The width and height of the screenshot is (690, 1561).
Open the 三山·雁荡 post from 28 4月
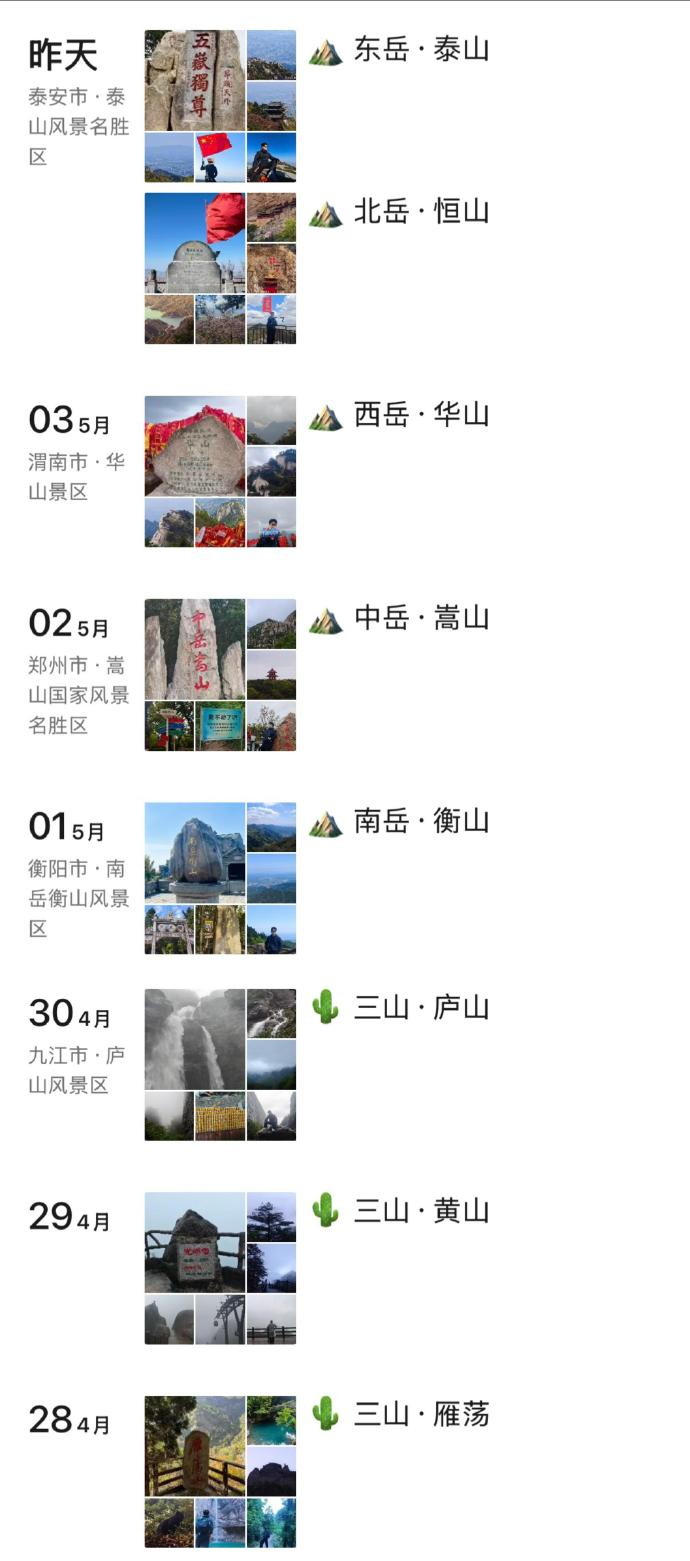(220, 1472)
